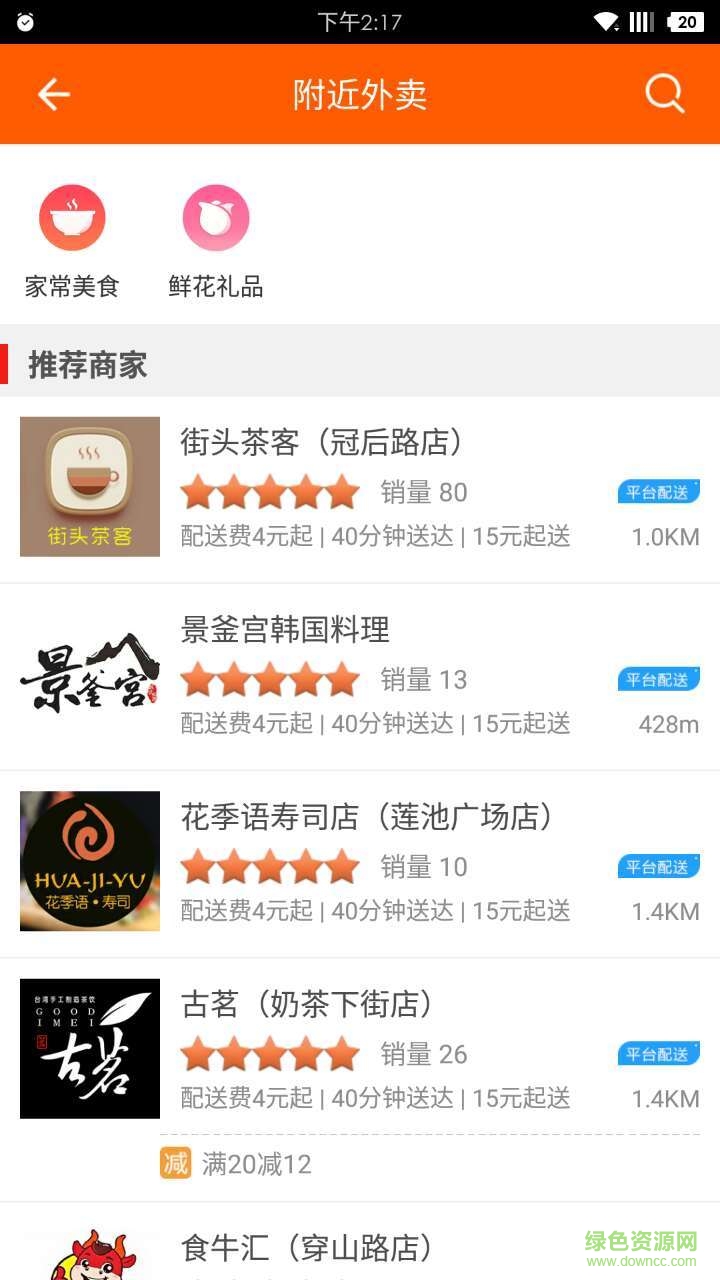Tap the 平台配送 badge on 古茗
This screenshot has height=1280, width=720.
point(658,1054)
